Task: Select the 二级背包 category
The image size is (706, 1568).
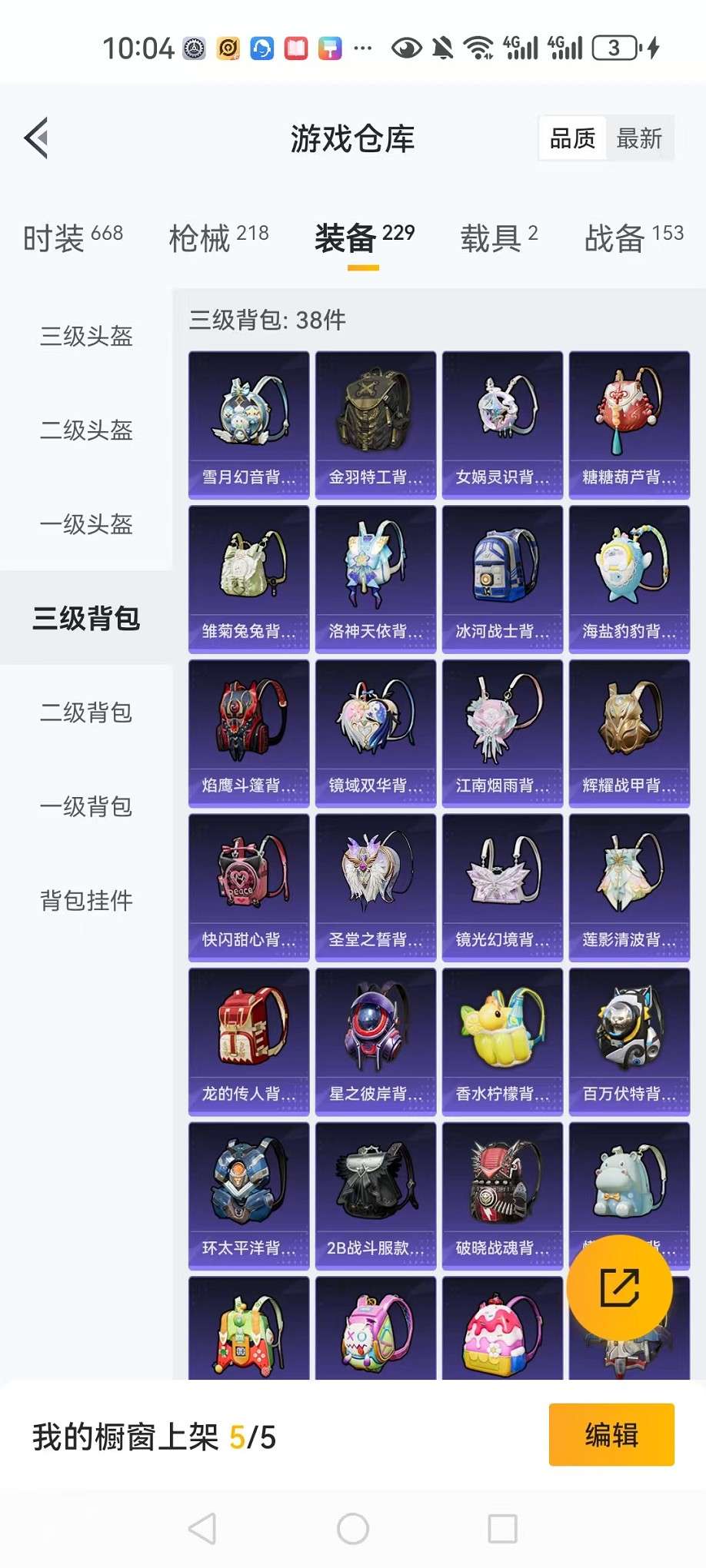Action: 86,713
